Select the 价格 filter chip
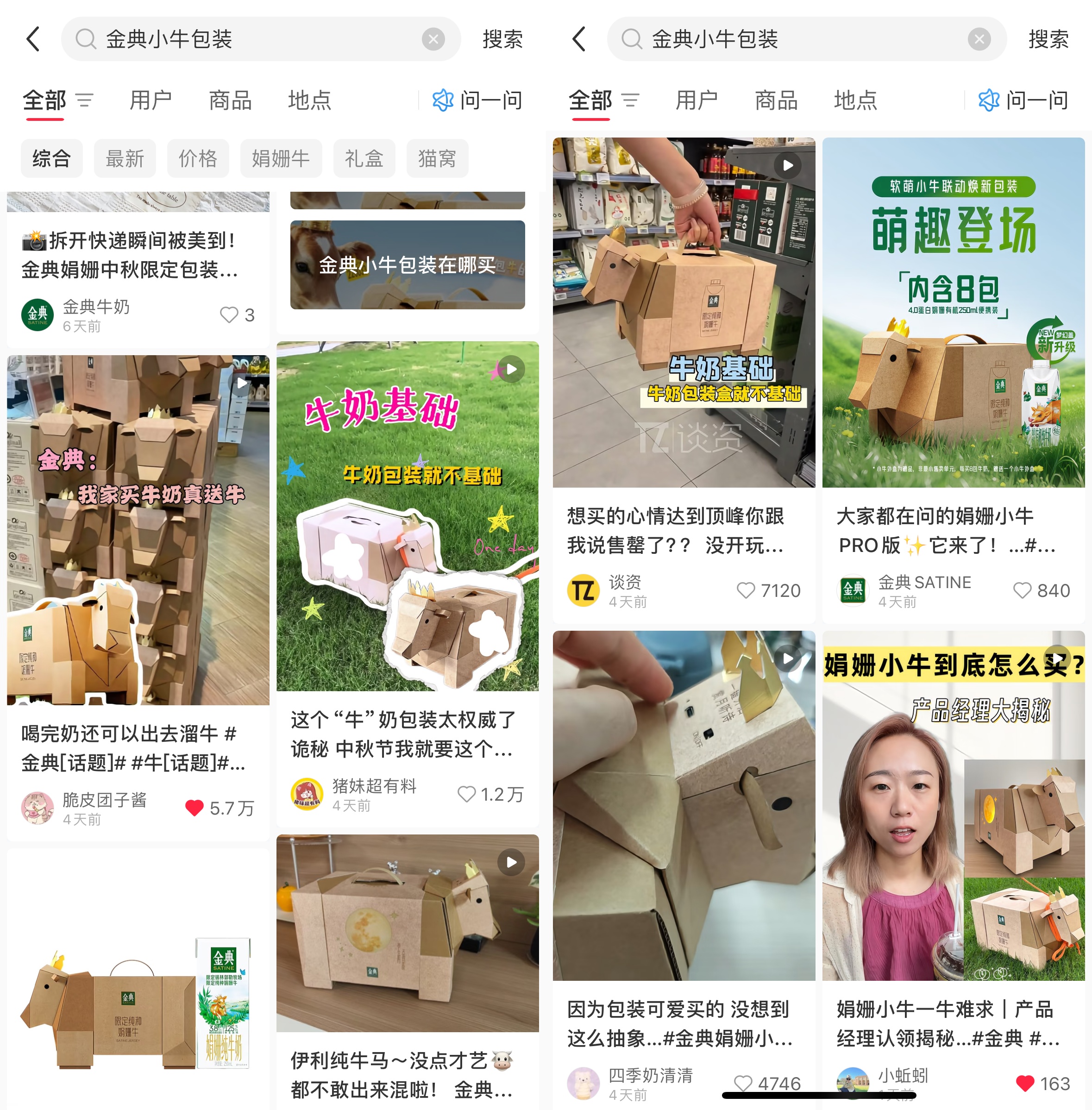 [197, 158]
